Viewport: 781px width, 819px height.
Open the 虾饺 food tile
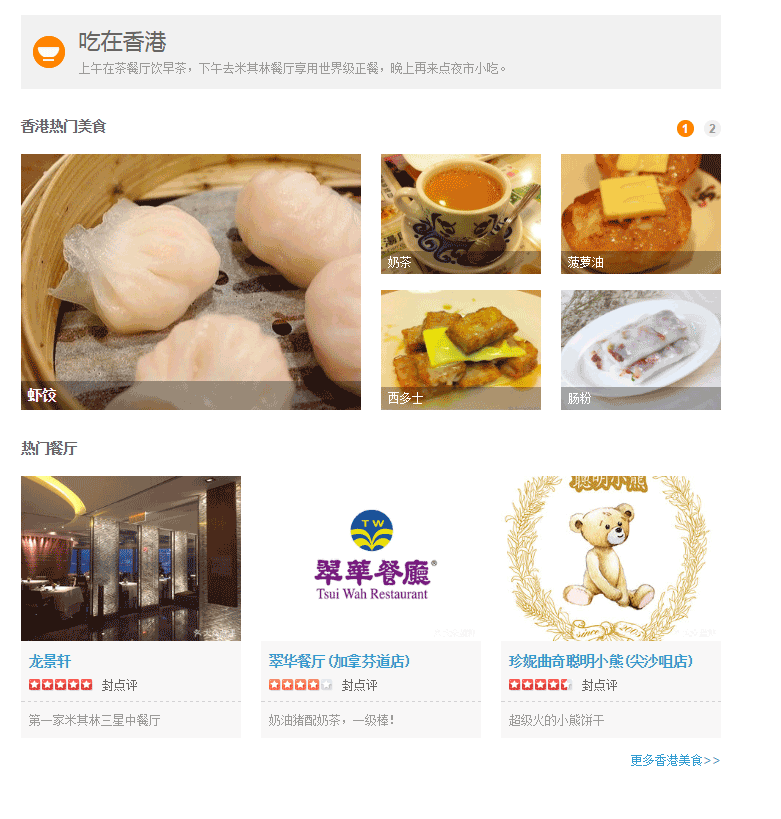tap(190, 281)
